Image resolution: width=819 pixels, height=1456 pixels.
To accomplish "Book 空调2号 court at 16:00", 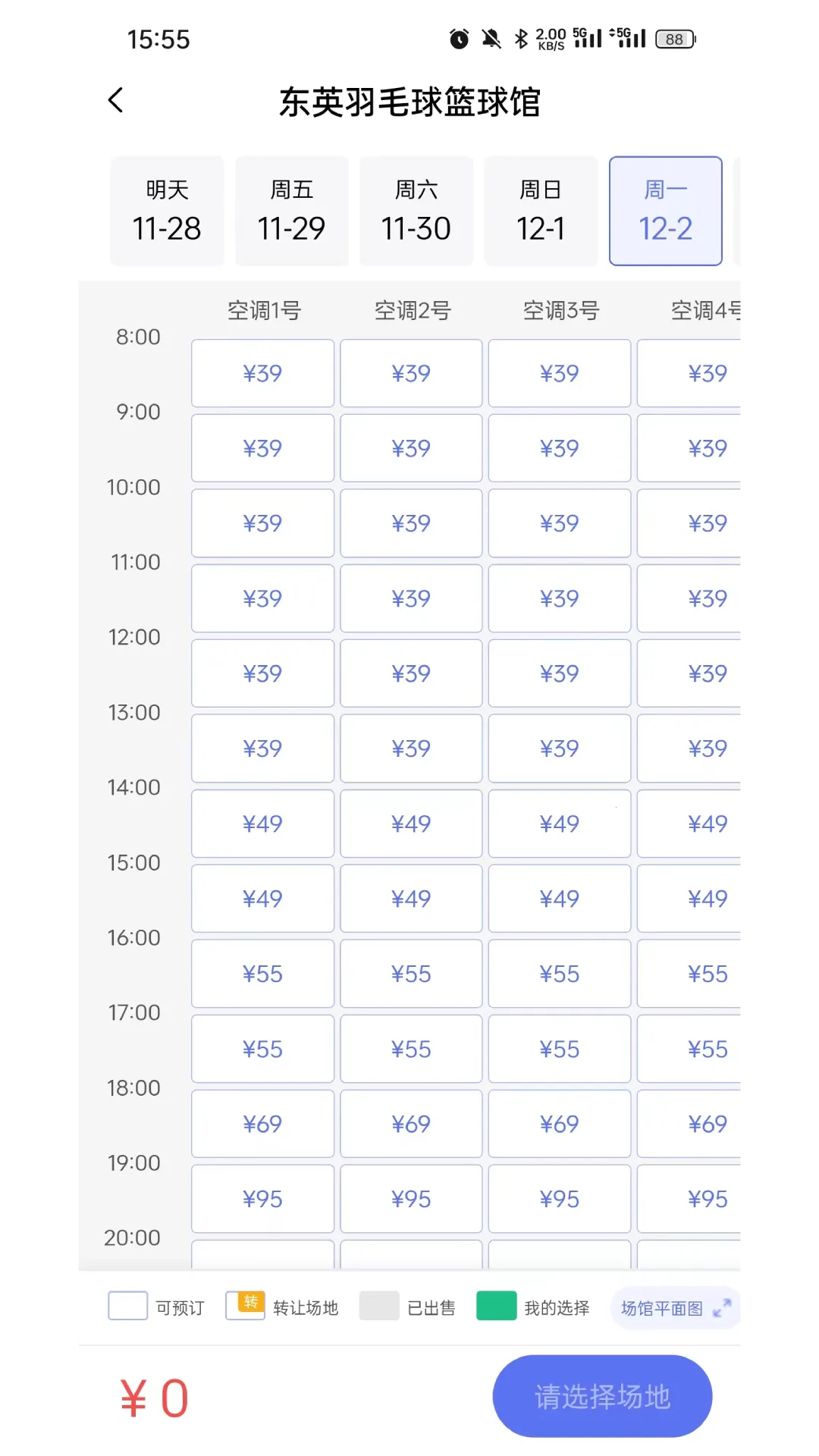I will (411, 974).
